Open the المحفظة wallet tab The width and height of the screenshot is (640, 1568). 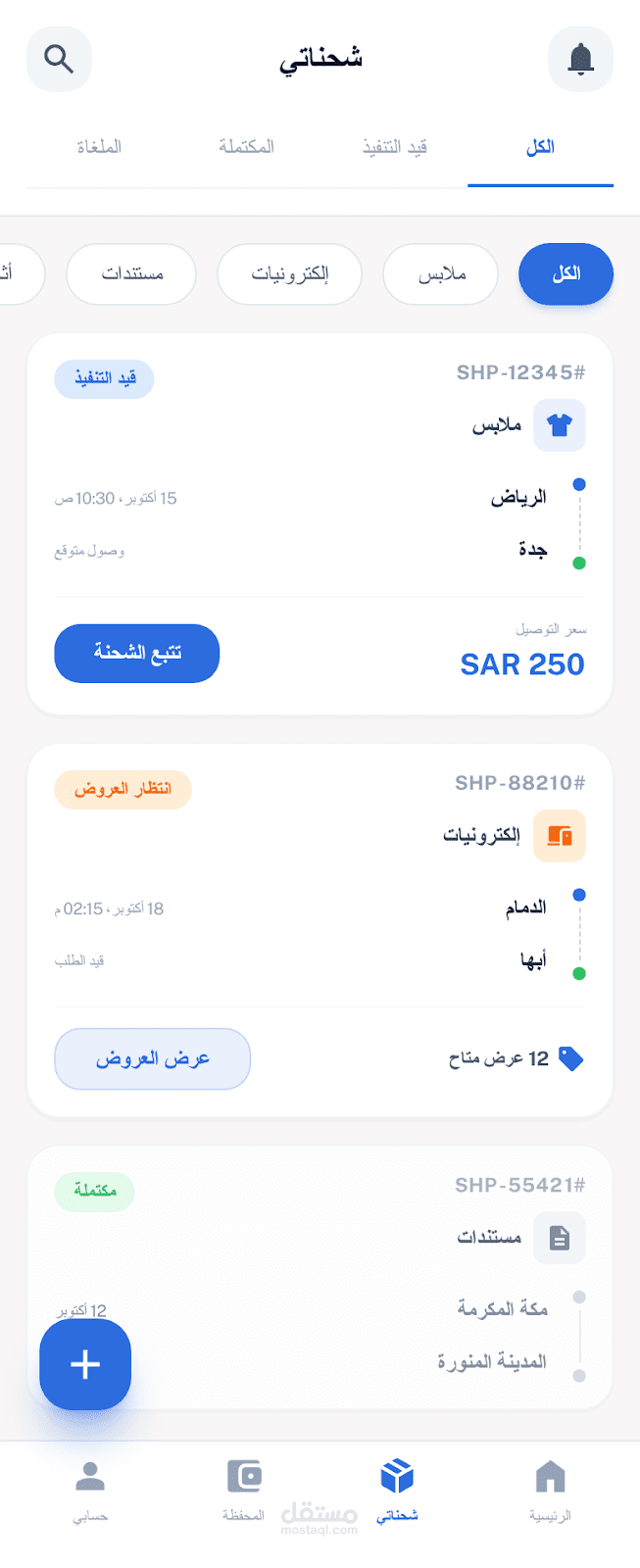tap(244, 1490)
